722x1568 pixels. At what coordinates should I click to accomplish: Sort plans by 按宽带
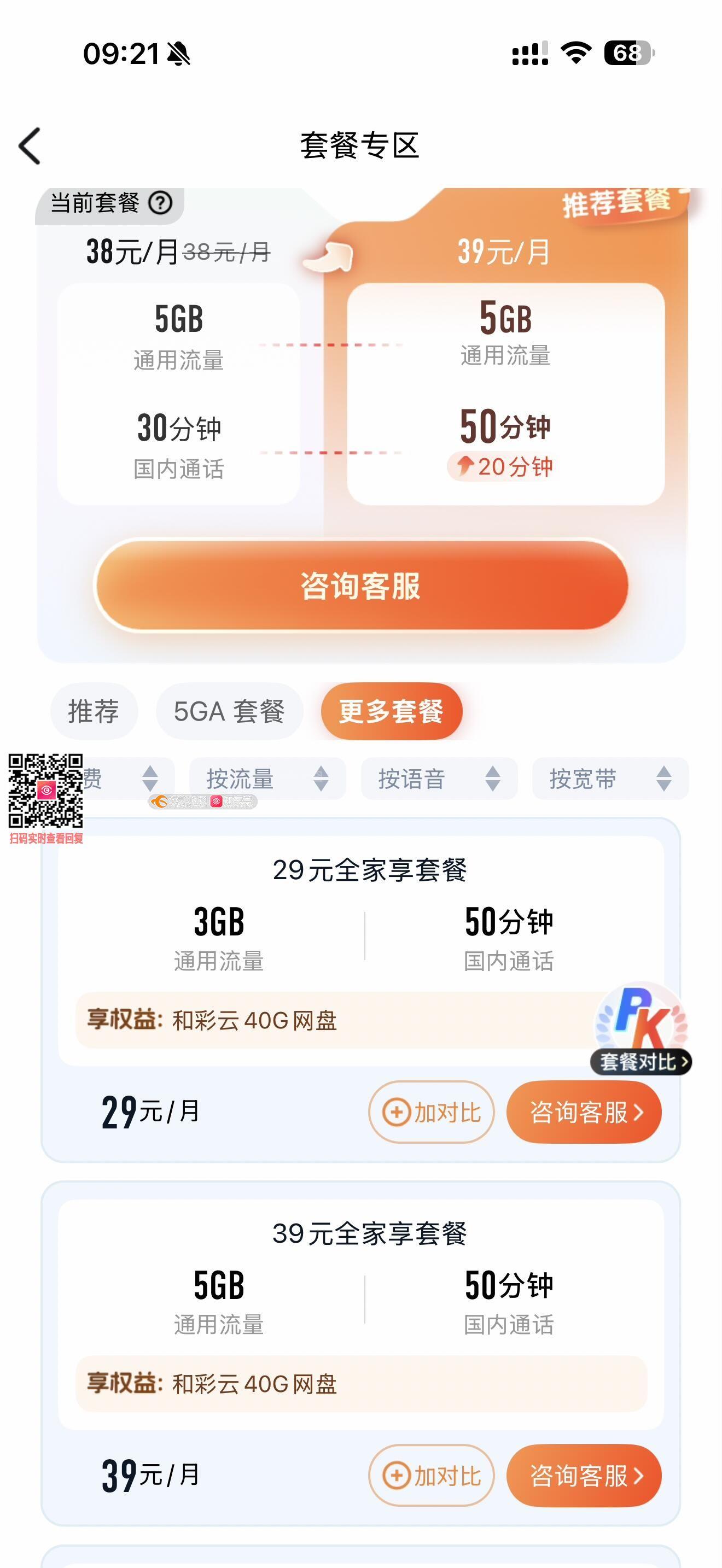(x=609, y=779)
